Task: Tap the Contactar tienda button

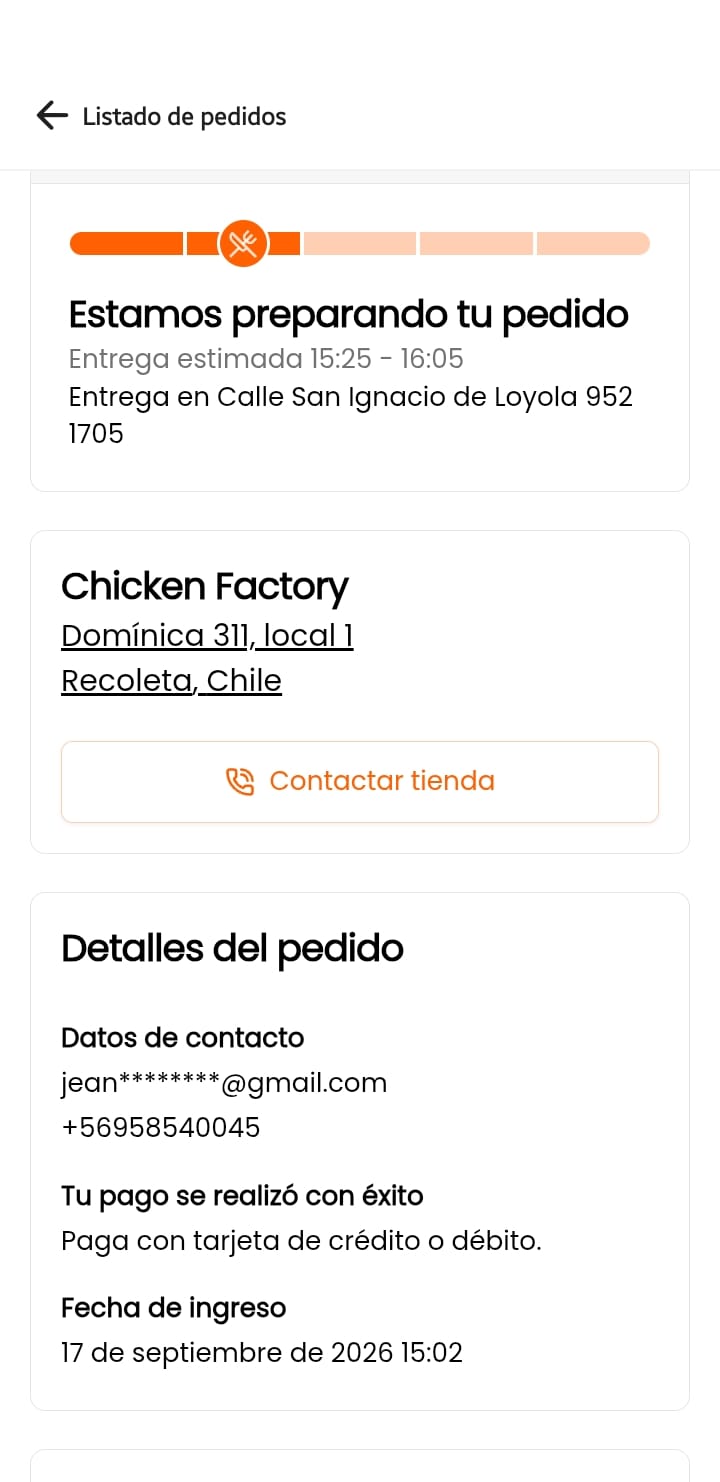Action: pyautogui.click(x=360, y=781)
